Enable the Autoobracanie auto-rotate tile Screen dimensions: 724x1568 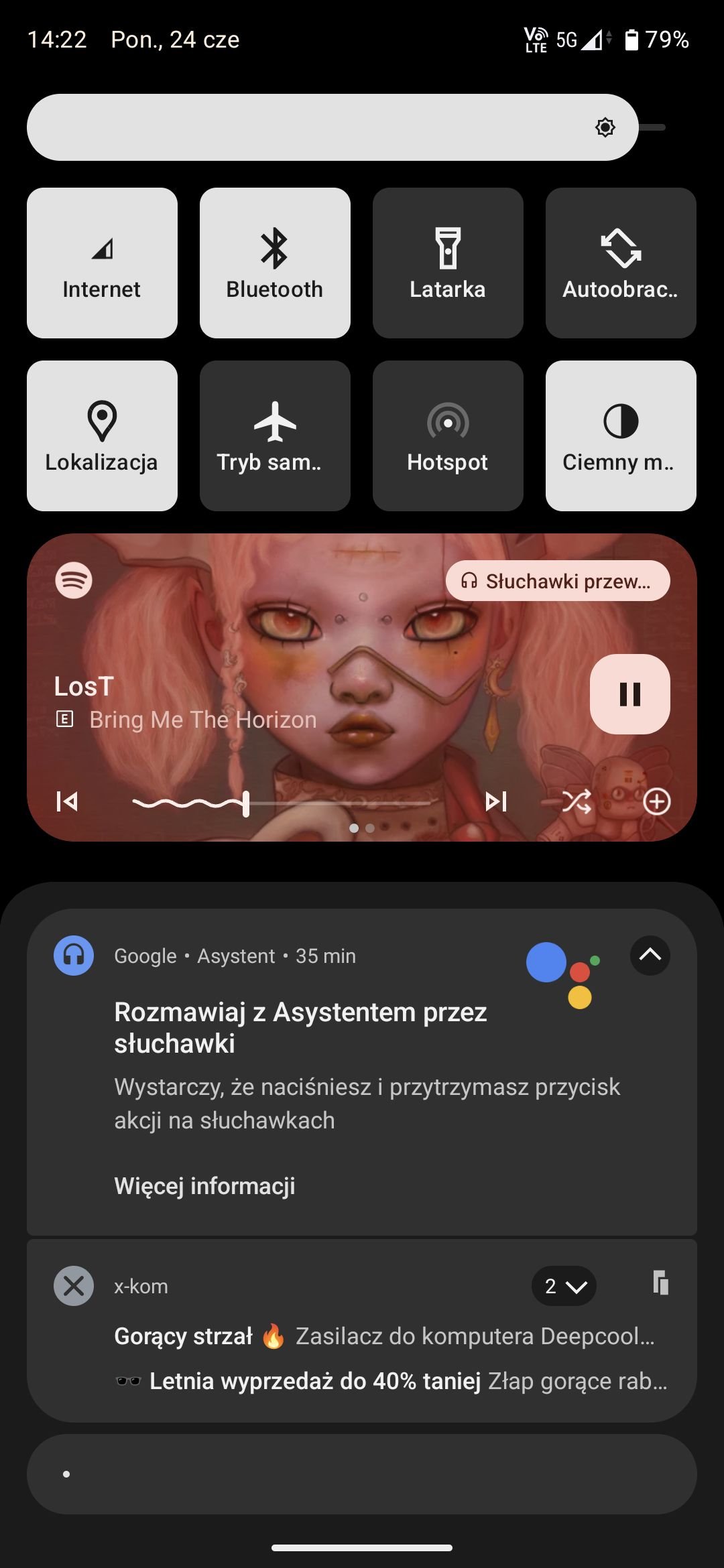click(x=621, y=263)
